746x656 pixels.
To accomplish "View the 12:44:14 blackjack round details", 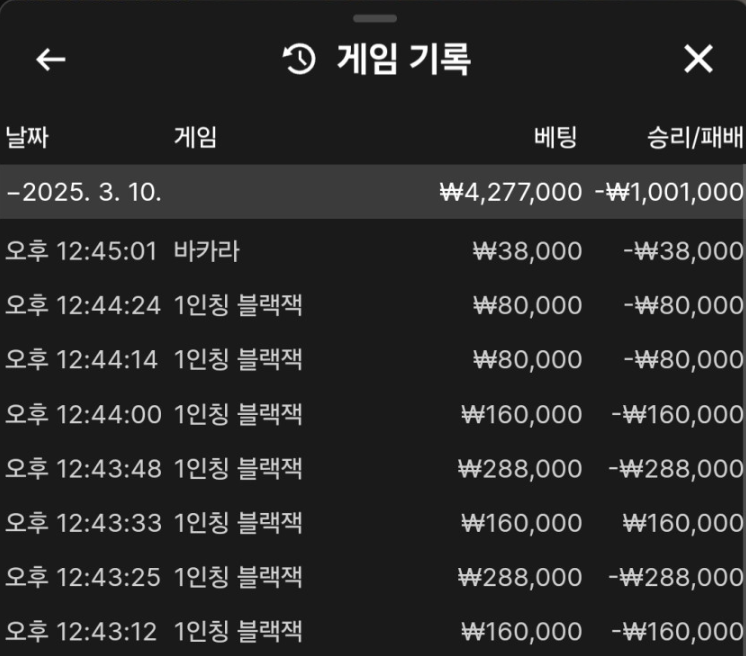I will [372, 359].
